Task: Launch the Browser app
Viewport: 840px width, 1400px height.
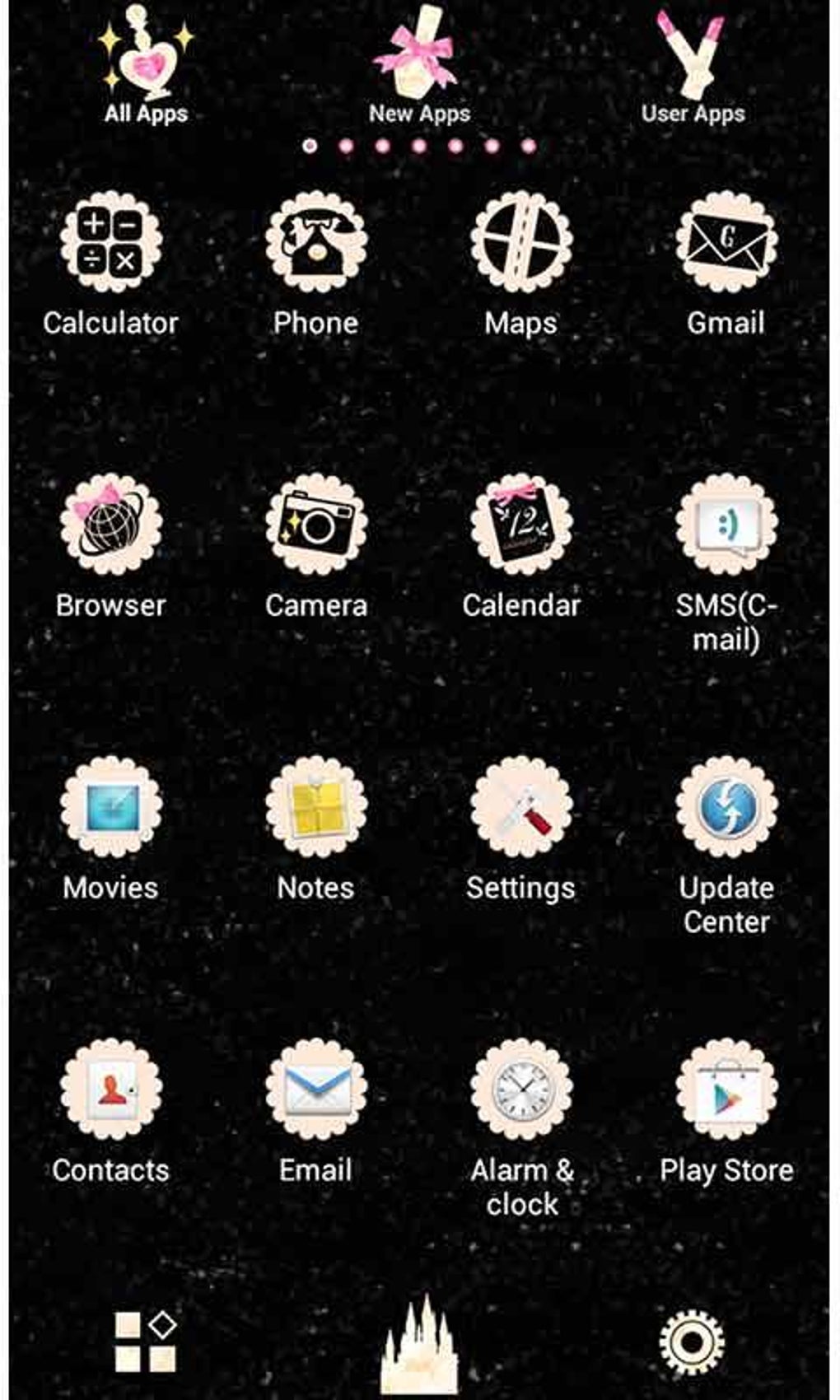Action: point(110,525)
